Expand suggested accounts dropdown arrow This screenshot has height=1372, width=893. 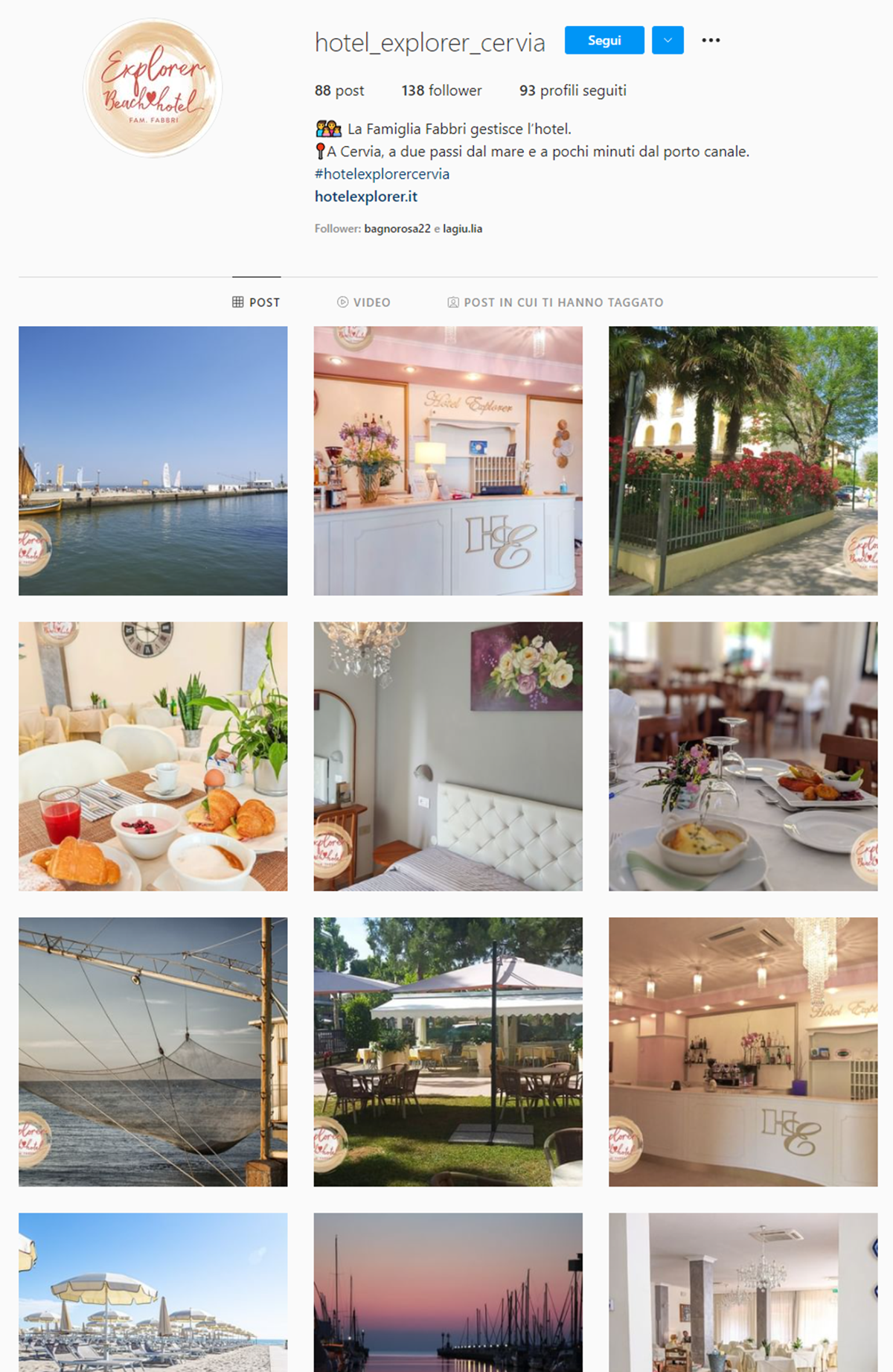[x=668, y=40]
